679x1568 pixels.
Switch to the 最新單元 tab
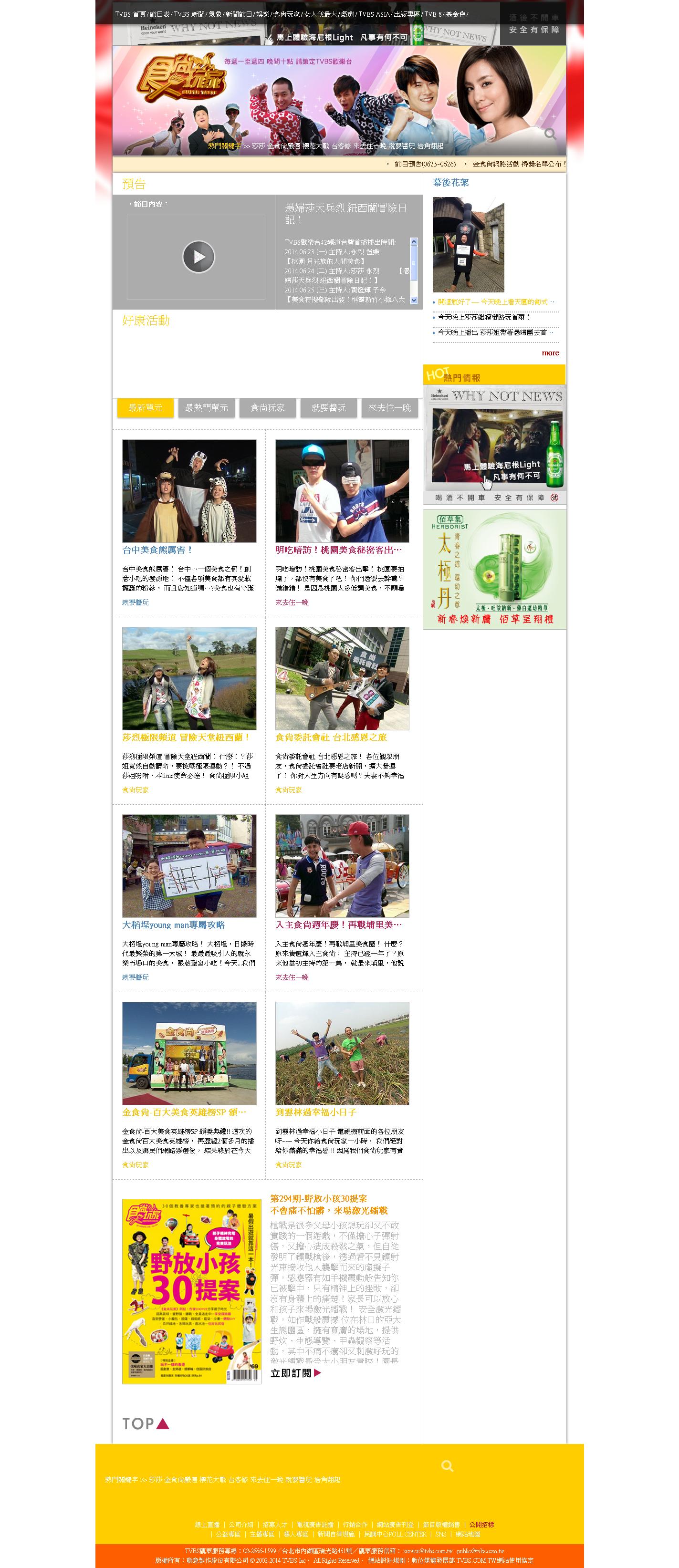(146, 408)
